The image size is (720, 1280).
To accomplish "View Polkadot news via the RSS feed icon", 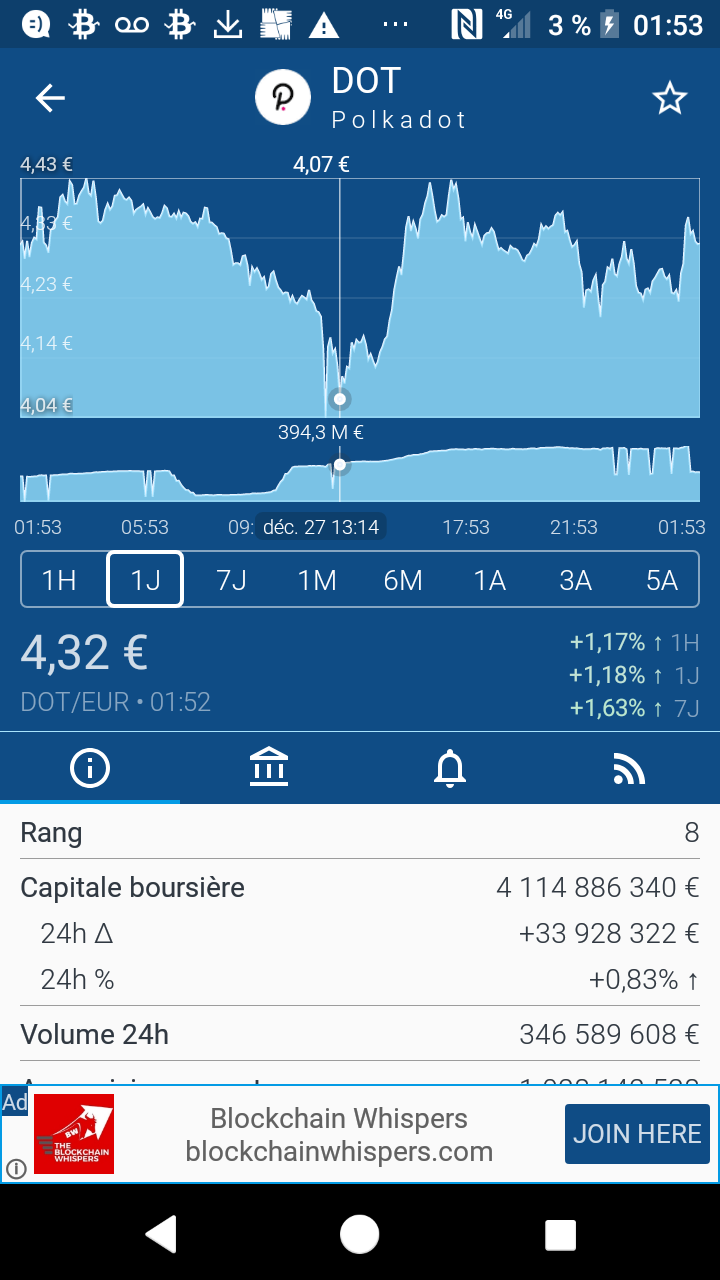I will click(629, 767).
